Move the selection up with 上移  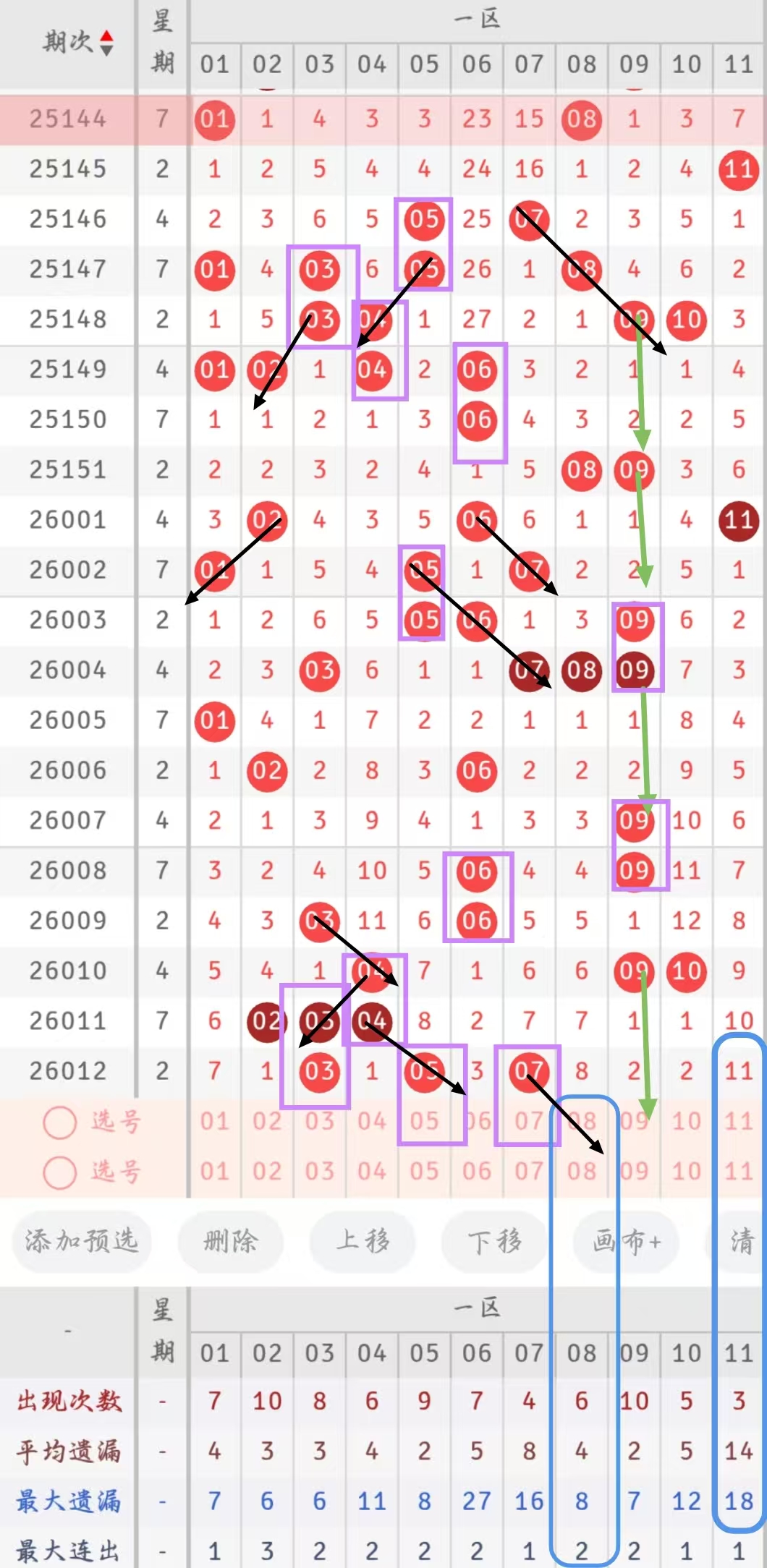click(362, 1242)
